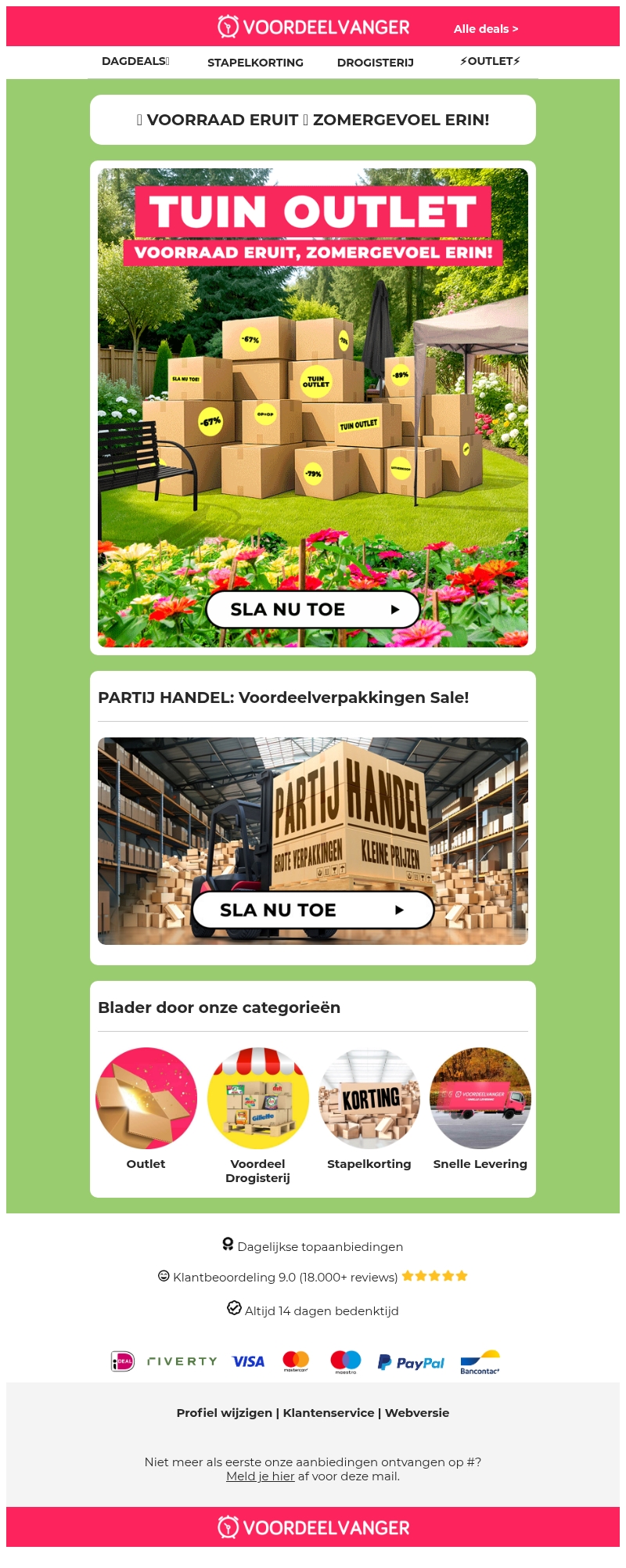Open the Webversie of this mail
Viewport: 626px width, 1568px height.
point(417,1413)
